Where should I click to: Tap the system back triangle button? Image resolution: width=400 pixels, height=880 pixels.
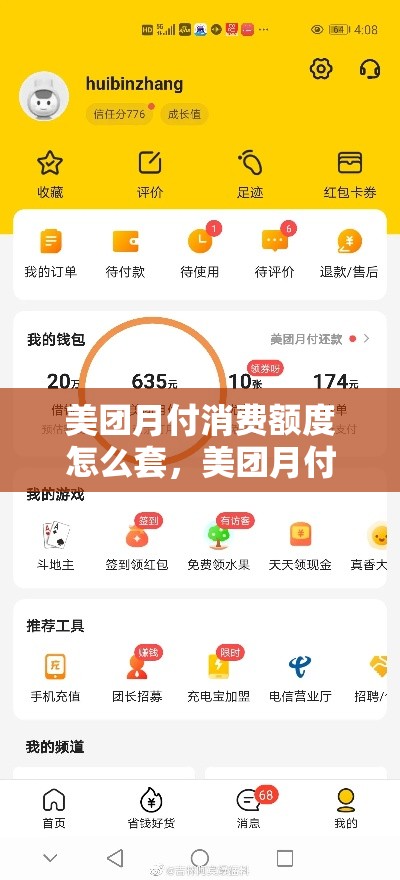click(x=115, y=858)
